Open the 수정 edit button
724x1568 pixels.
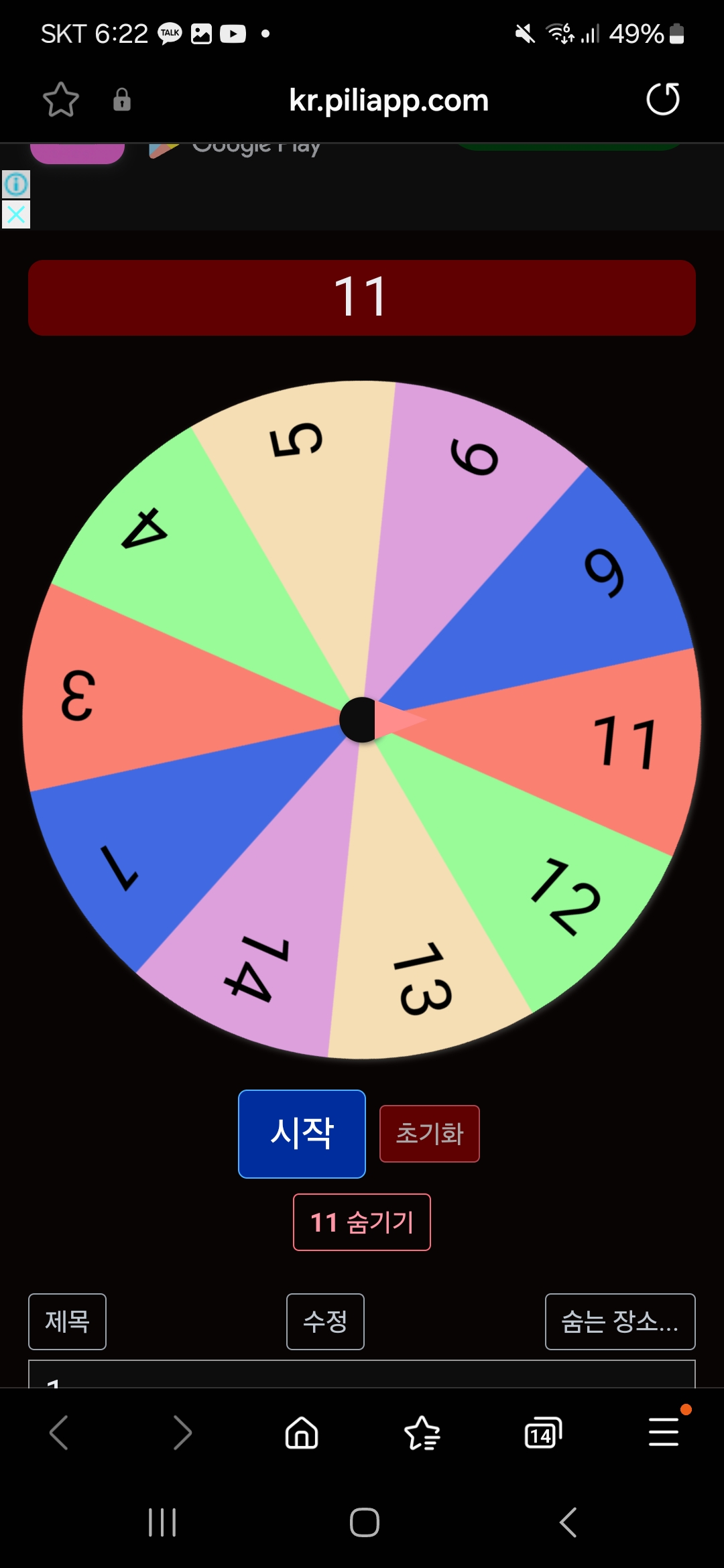(x=325, y=1321)
